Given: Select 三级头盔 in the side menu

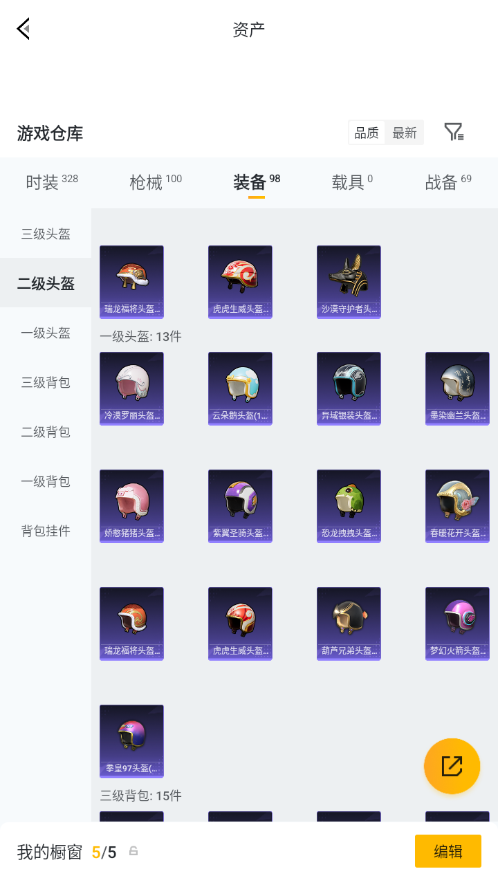Looking at the screenshot, I should pos(45,233).
